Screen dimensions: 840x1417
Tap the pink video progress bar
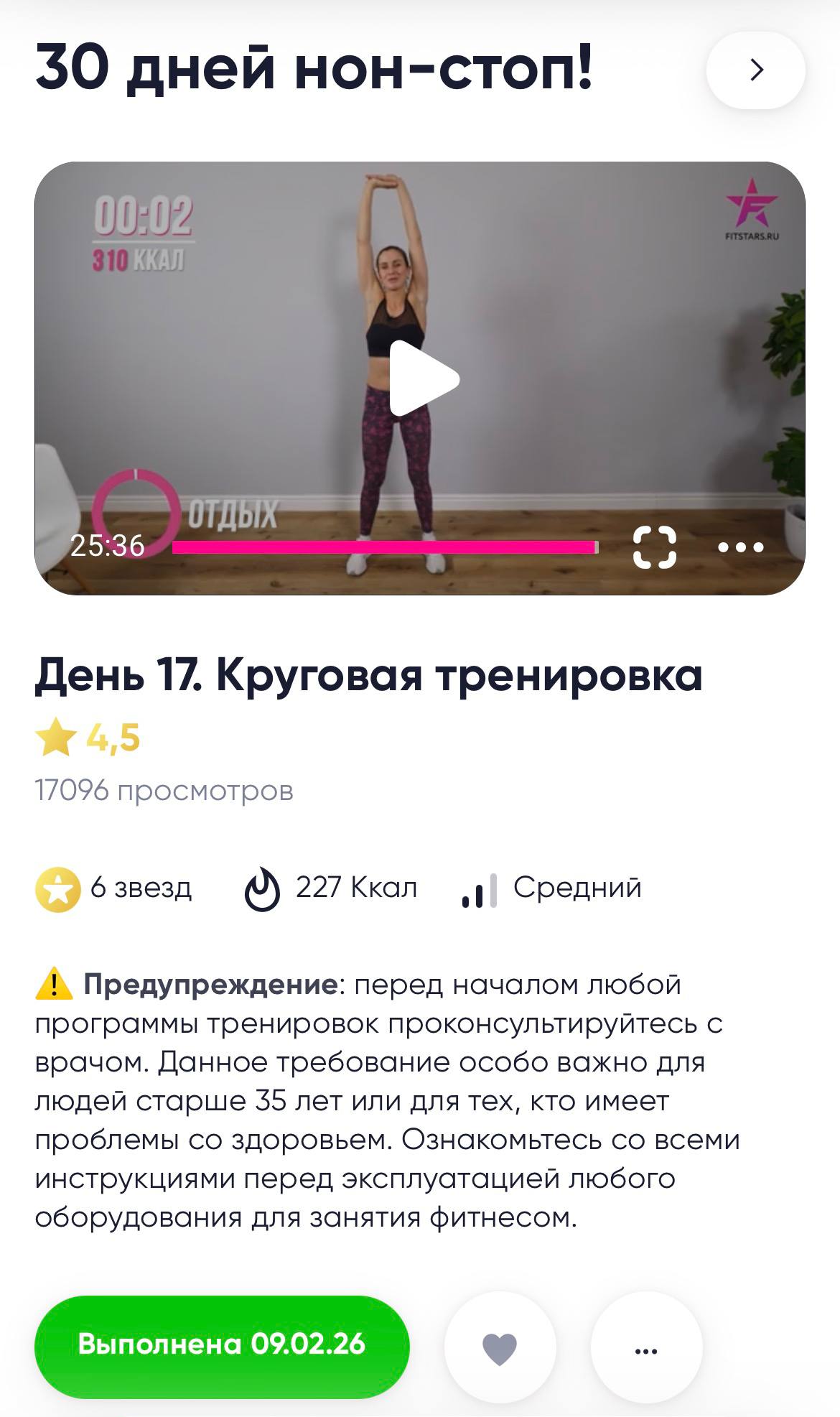(x=384, y=547)
